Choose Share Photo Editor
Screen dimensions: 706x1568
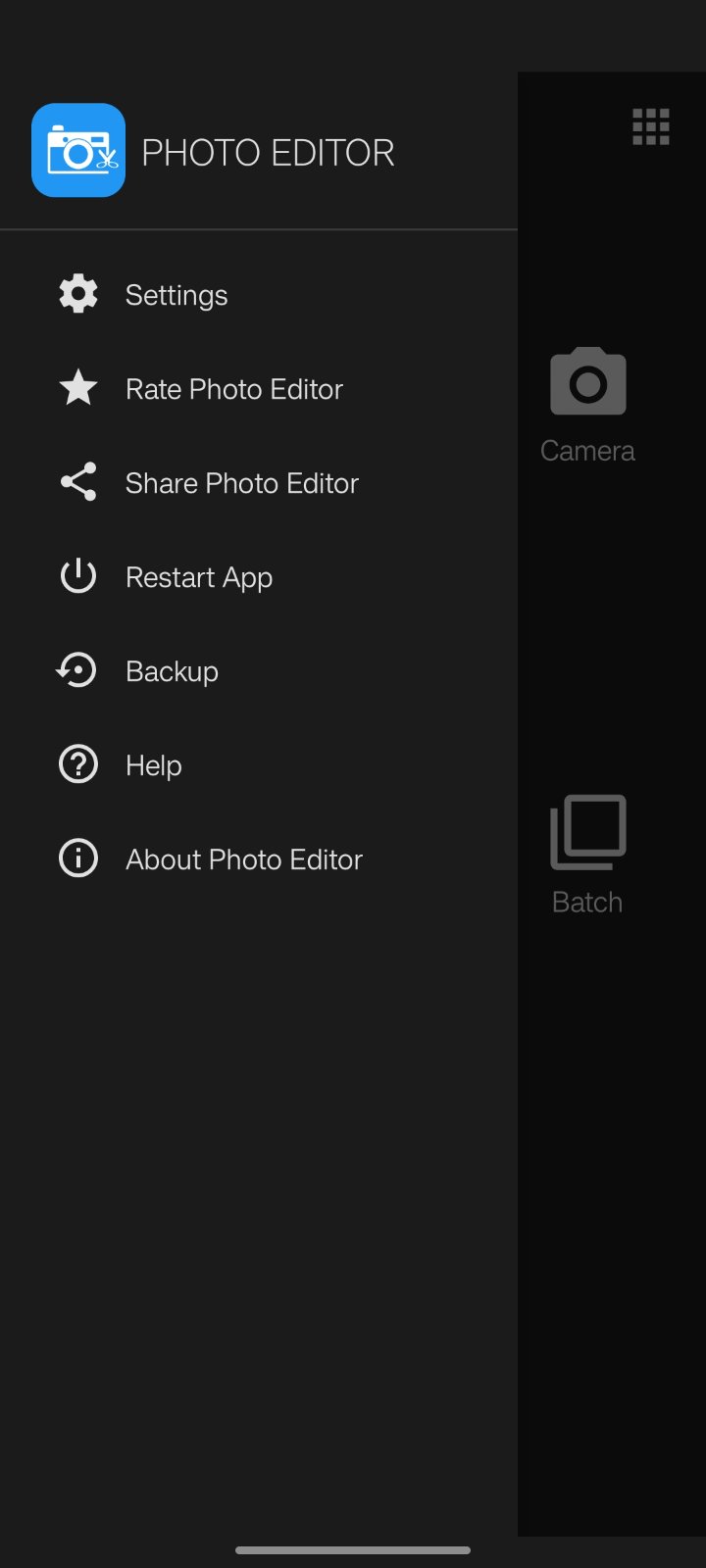coord(241,483)
